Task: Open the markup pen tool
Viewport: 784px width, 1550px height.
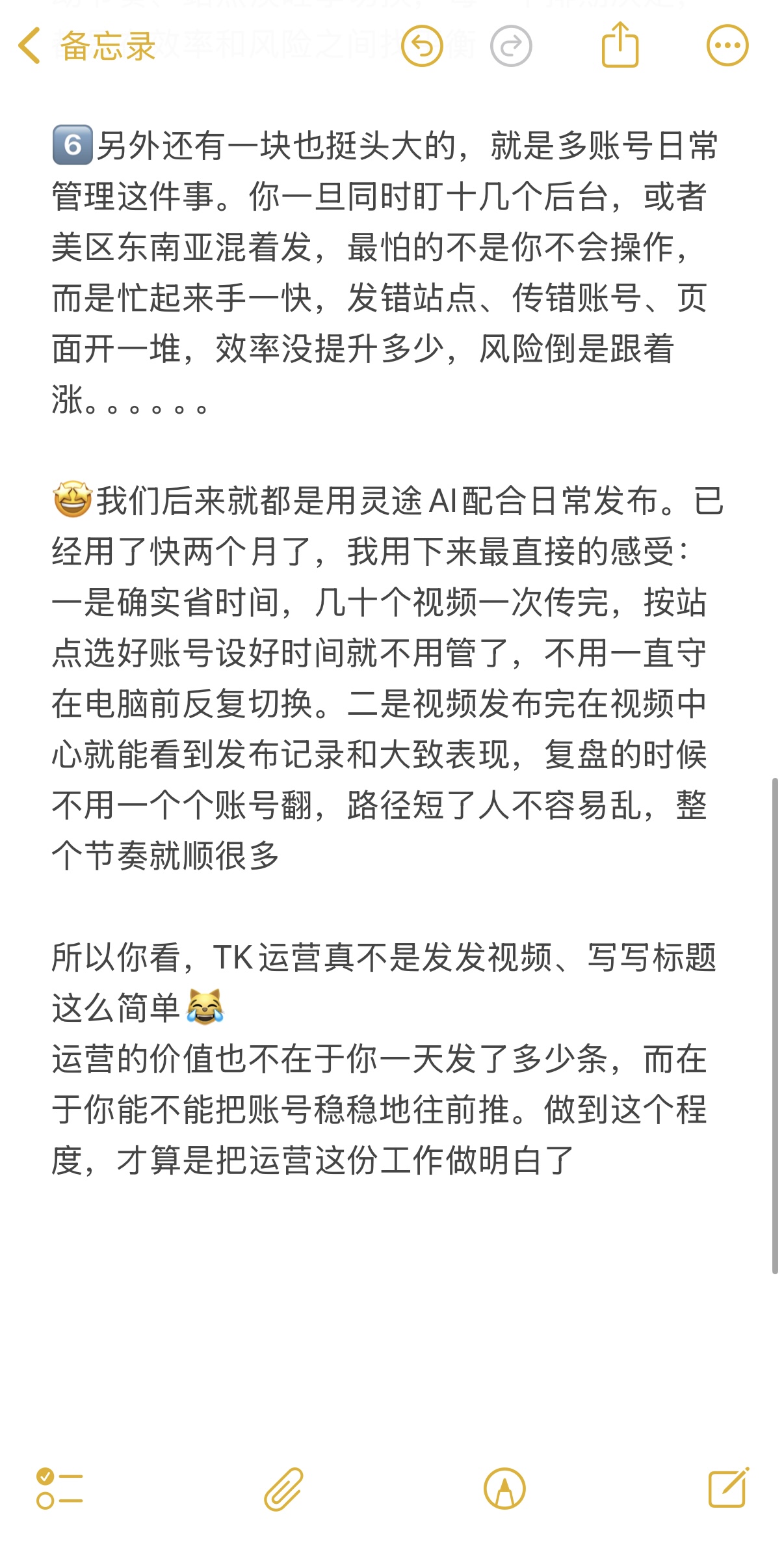Action: tap(504, 1488)
